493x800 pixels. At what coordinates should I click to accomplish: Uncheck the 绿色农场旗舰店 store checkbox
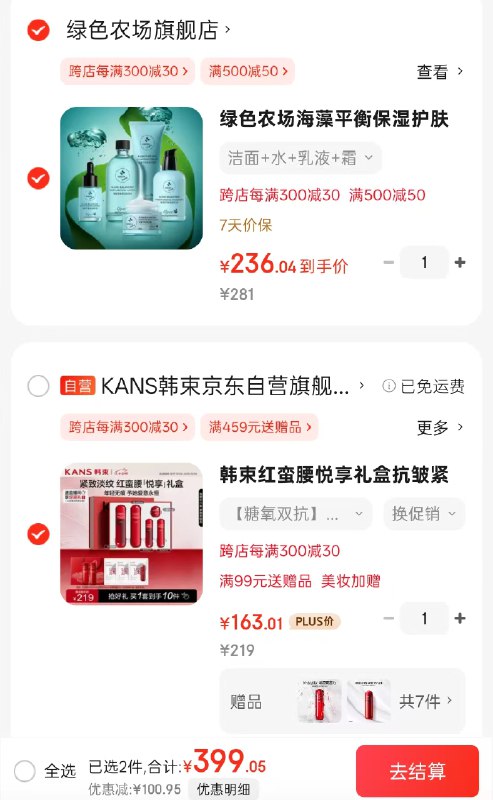point(38,30)
